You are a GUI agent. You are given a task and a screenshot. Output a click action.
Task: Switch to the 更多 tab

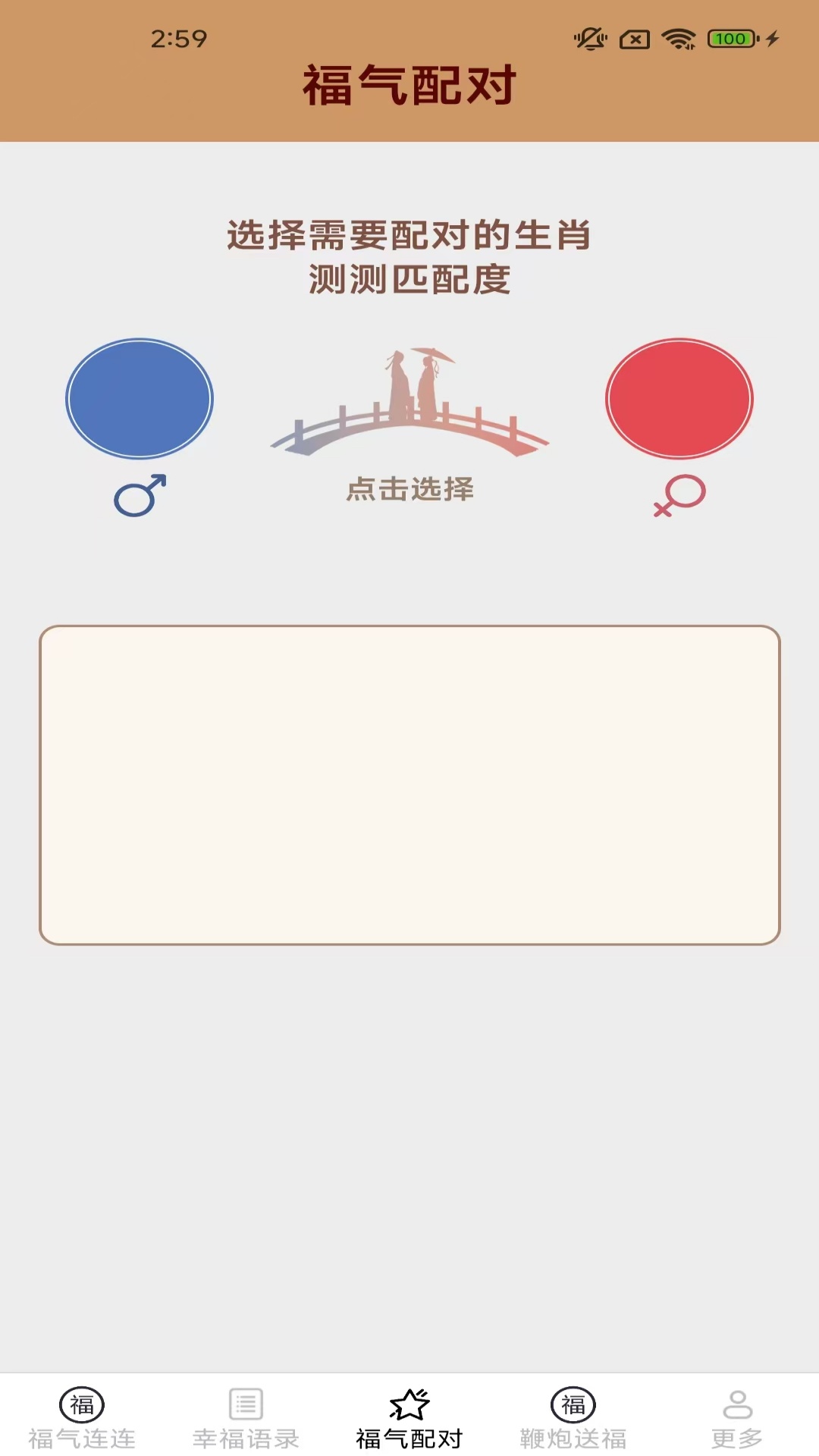pos(736,1418)
